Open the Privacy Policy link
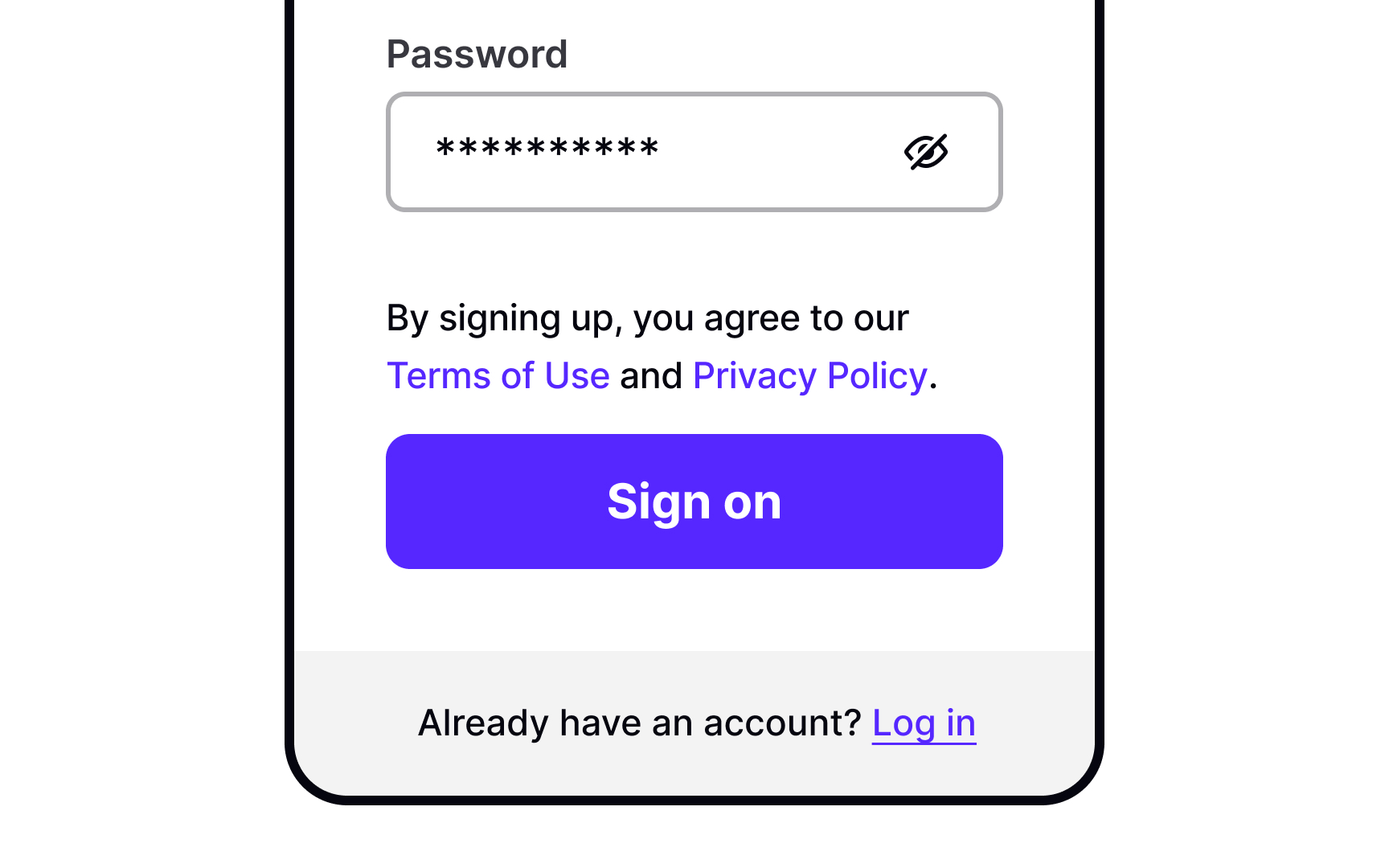1389x868 pixels. [x=809, y=376]
